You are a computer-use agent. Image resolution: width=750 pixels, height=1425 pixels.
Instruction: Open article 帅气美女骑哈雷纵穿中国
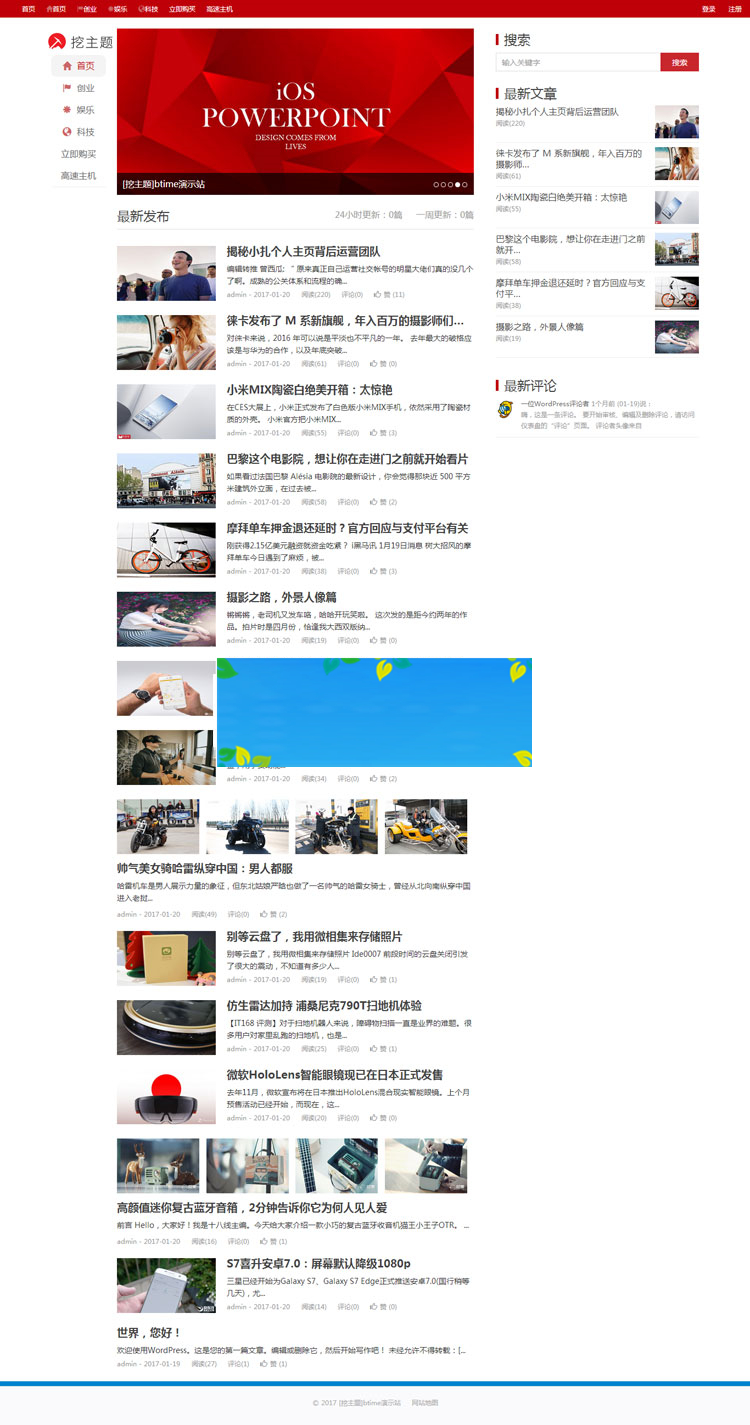[205, 869]
